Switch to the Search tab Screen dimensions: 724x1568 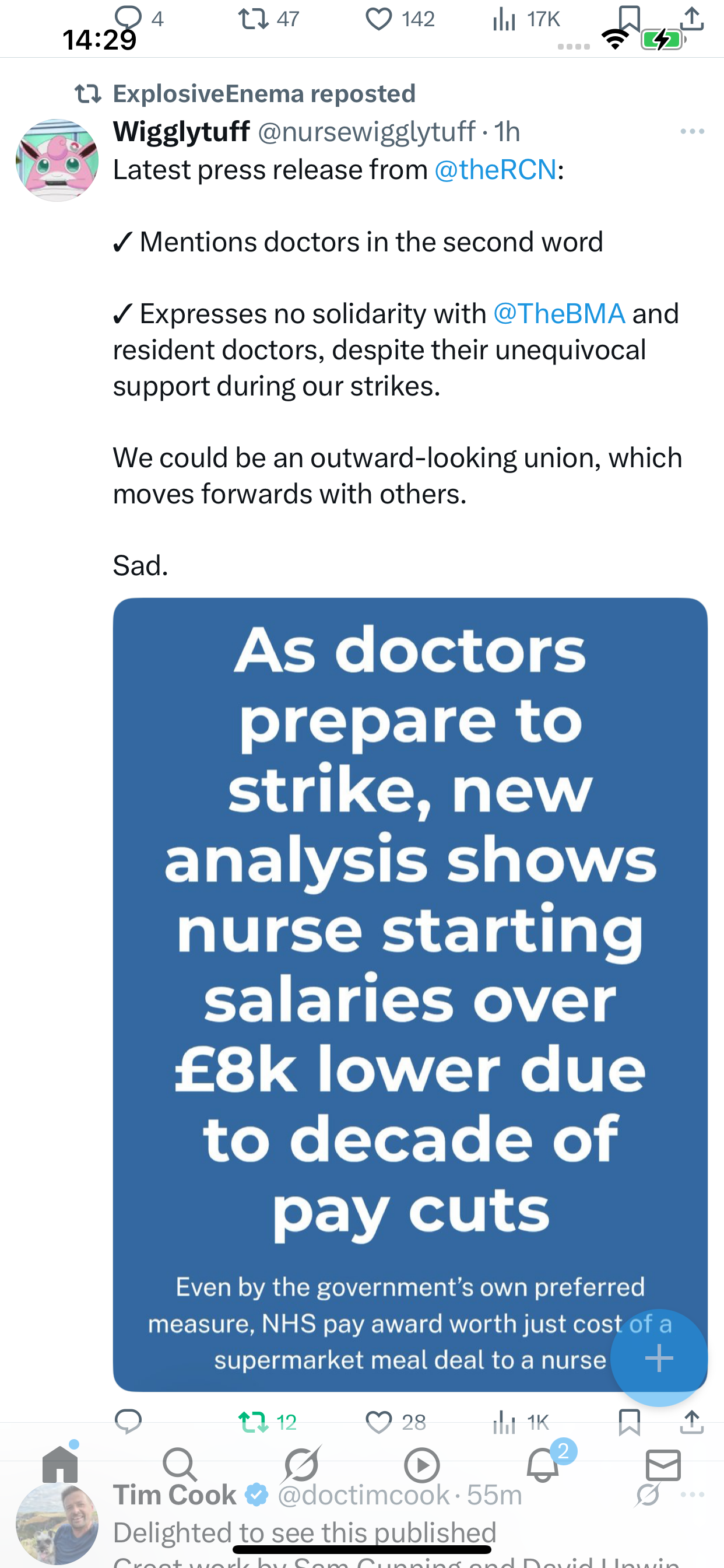(180, 1465)
